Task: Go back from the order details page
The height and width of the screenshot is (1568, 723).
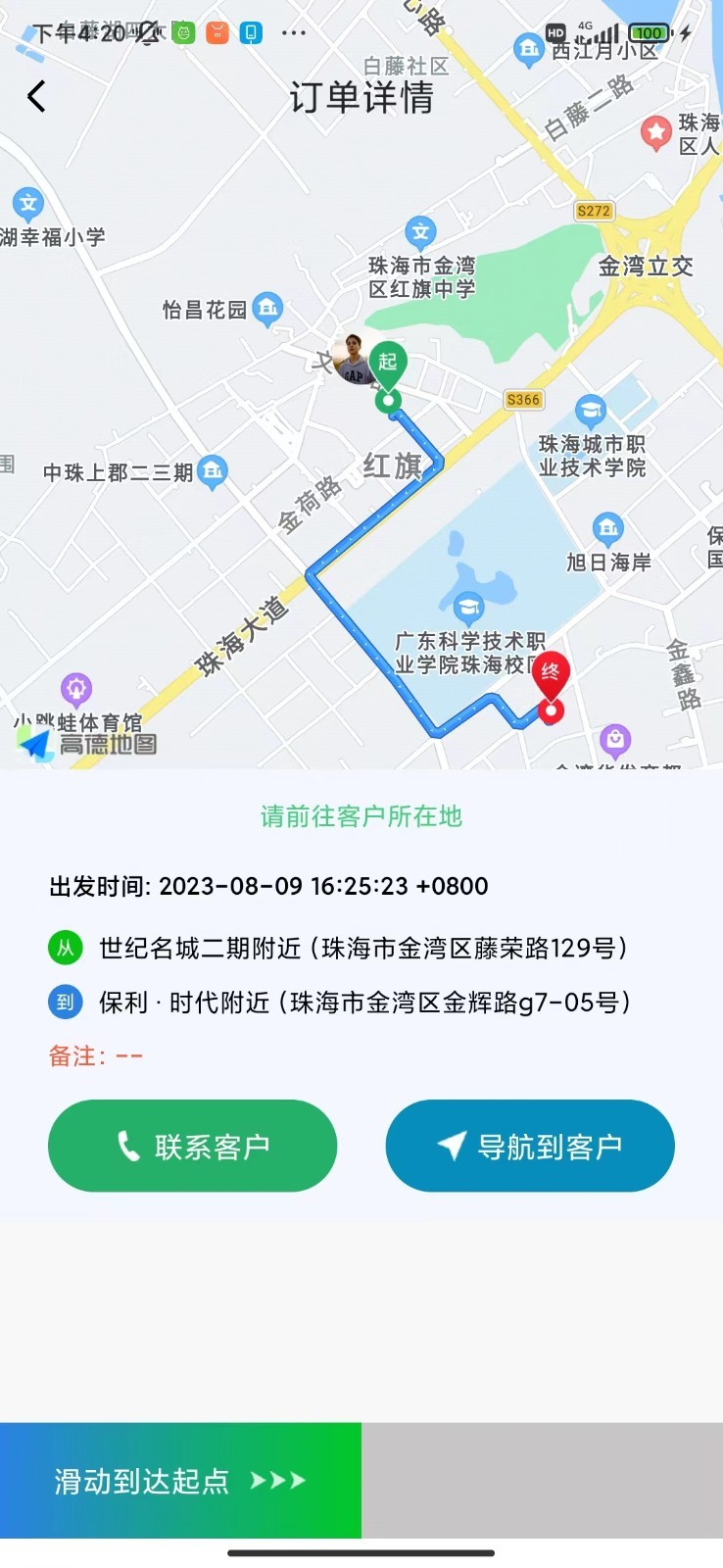Action: pyautogui.click(x=36, y=96)
